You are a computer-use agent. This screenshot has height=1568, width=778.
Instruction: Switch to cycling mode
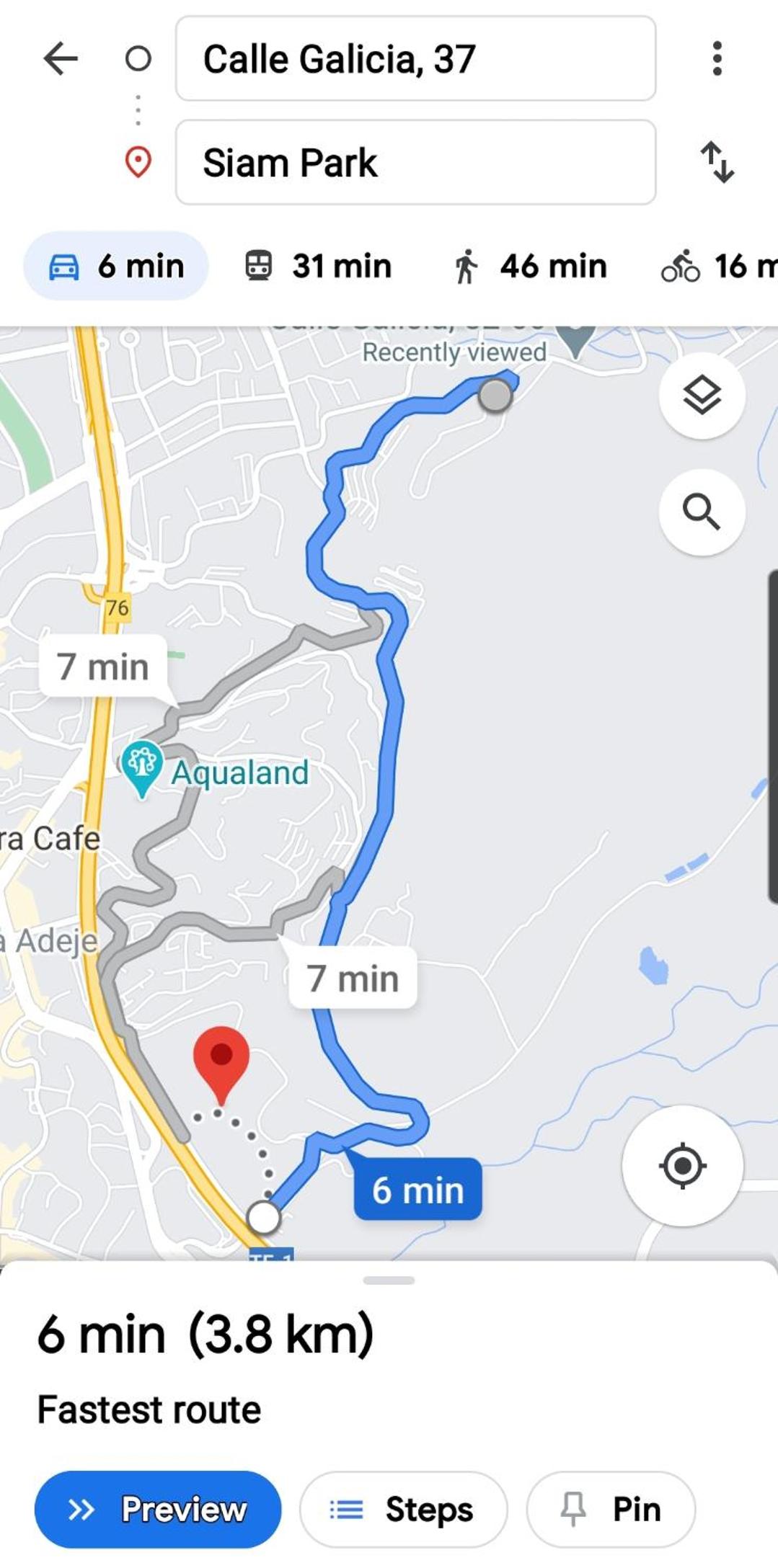pos(718,266)
